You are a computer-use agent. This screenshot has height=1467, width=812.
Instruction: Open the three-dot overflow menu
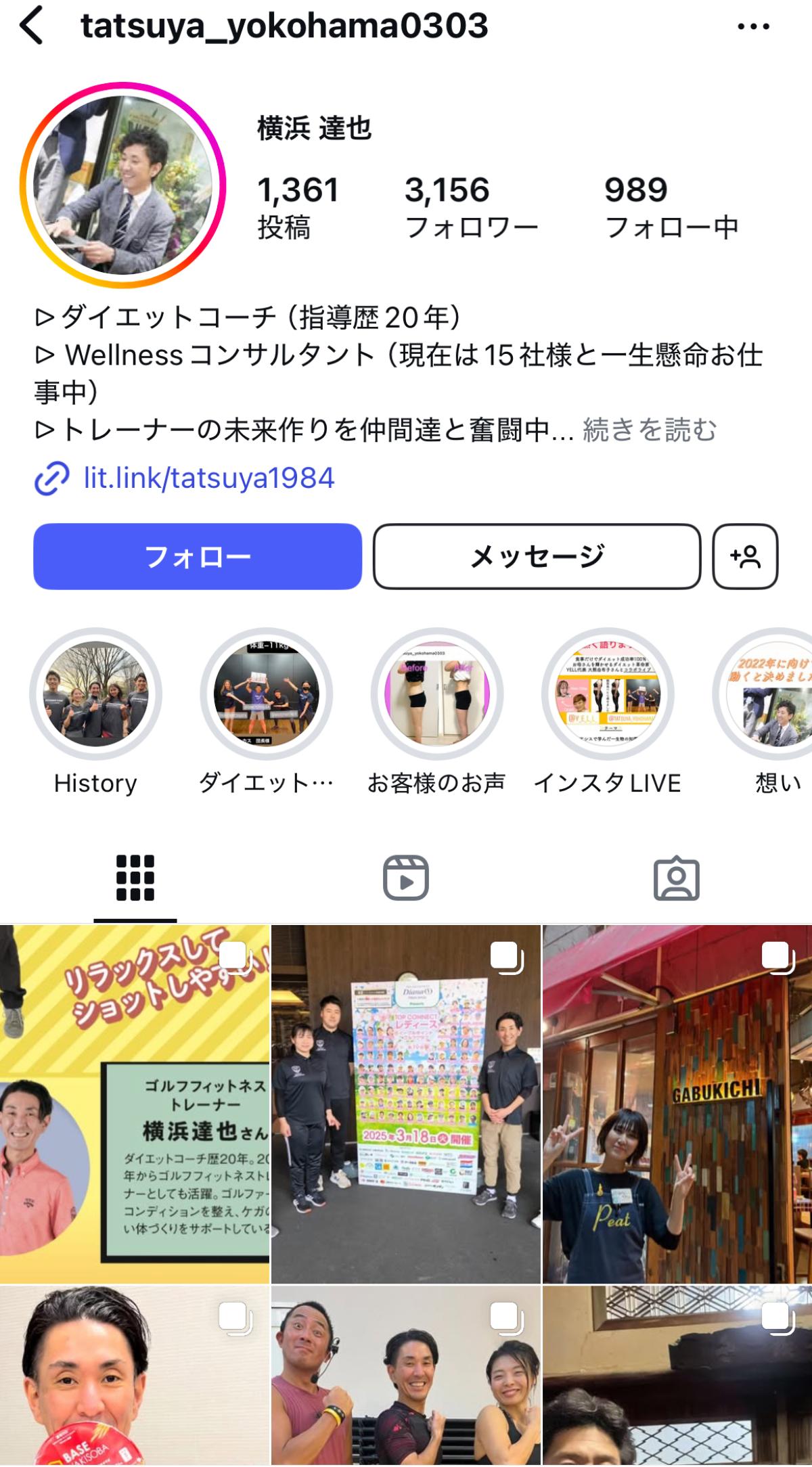coord(753,26)
